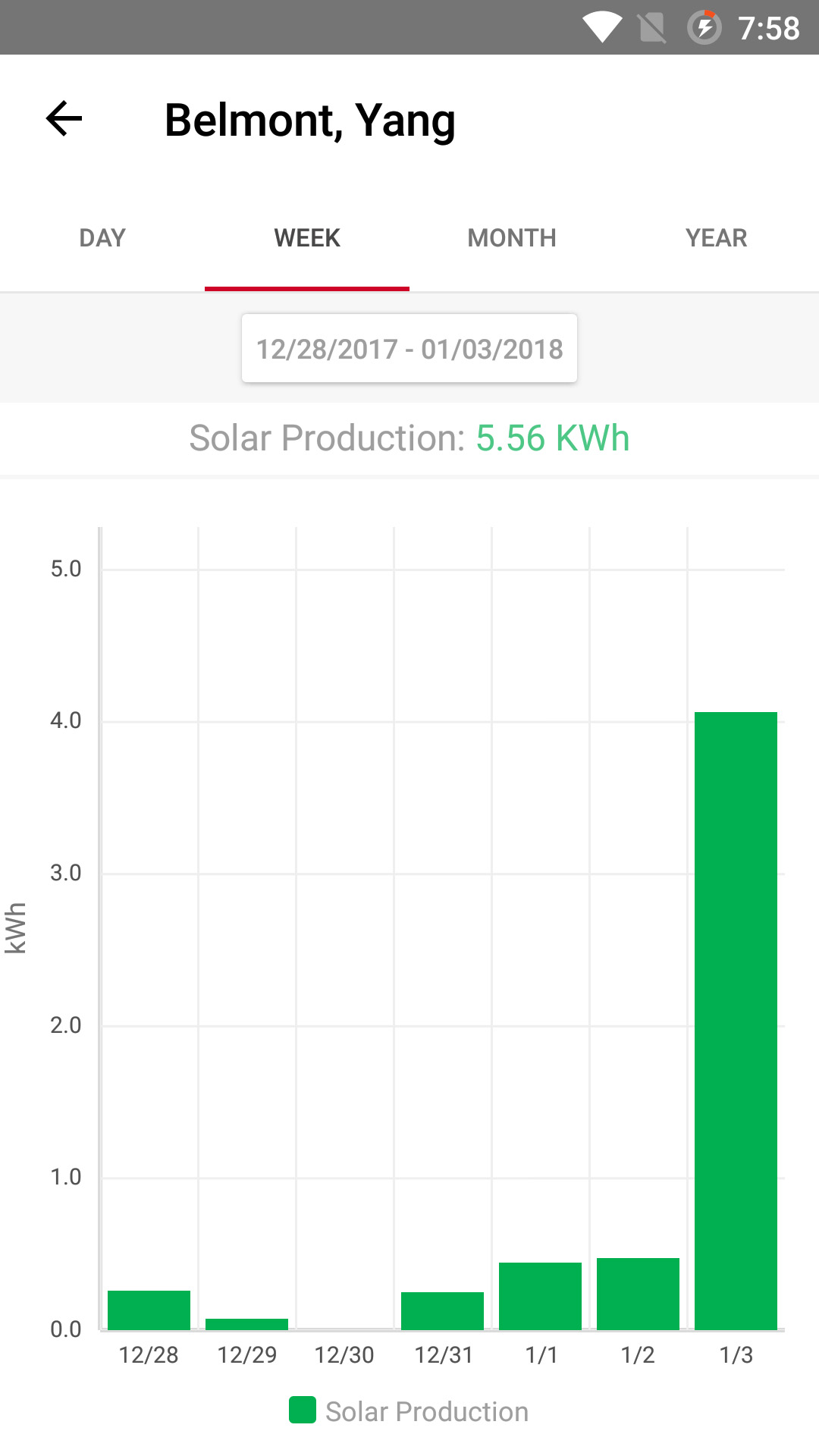This screenshot has height=1456, width=819.
Task: Open the 12/28/2017 - 01/03/2018 date range picker
Action: point(409,349)
